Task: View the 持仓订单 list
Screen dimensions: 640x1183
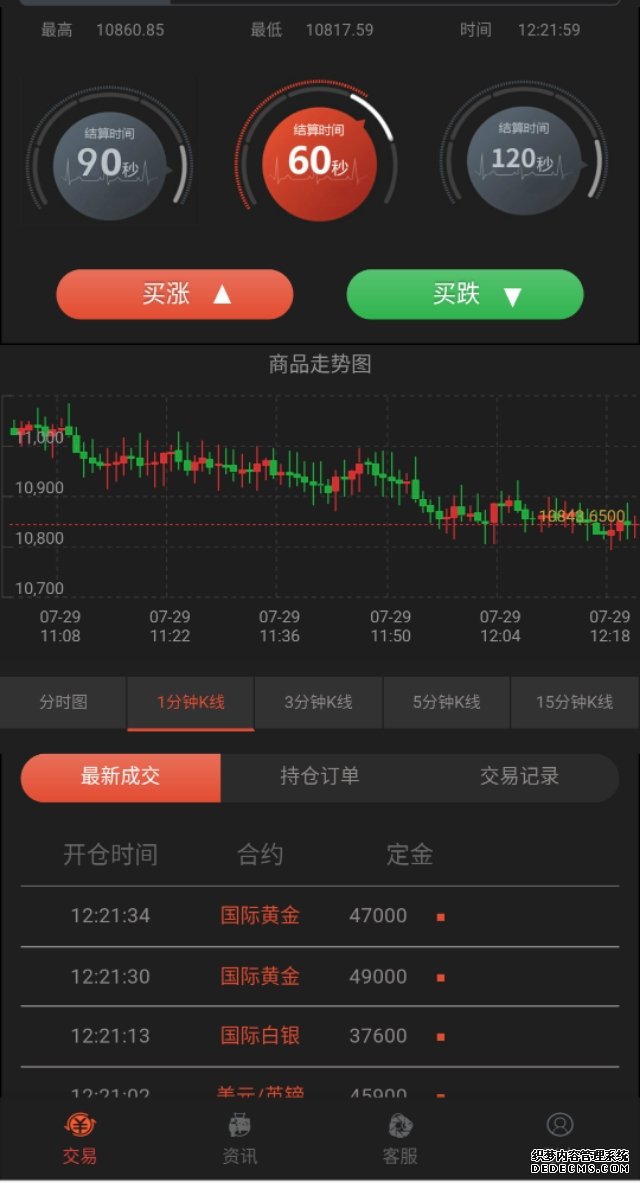Action: [320, 777]
